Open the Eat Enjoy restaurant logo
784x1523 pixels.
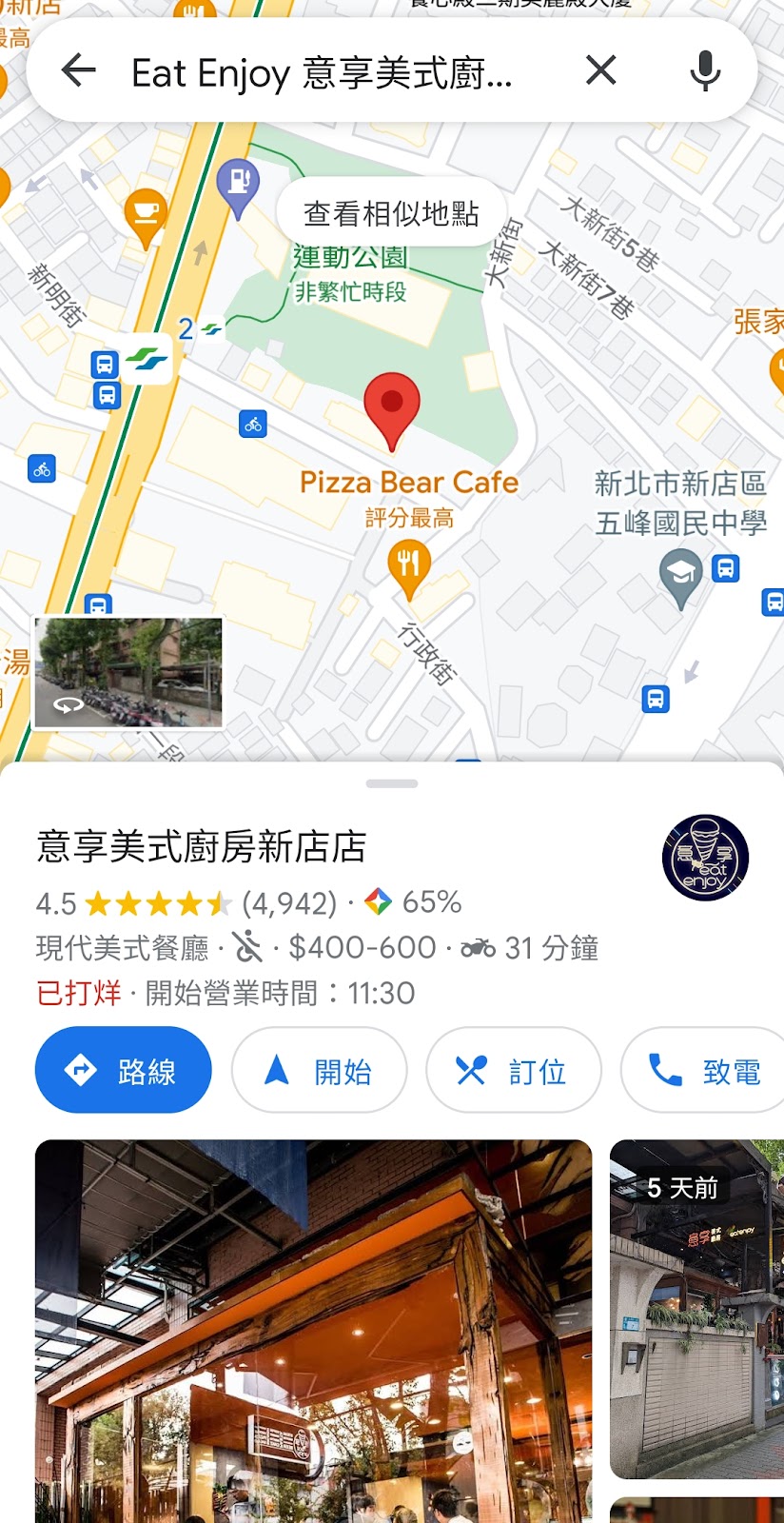coord(705,858)
